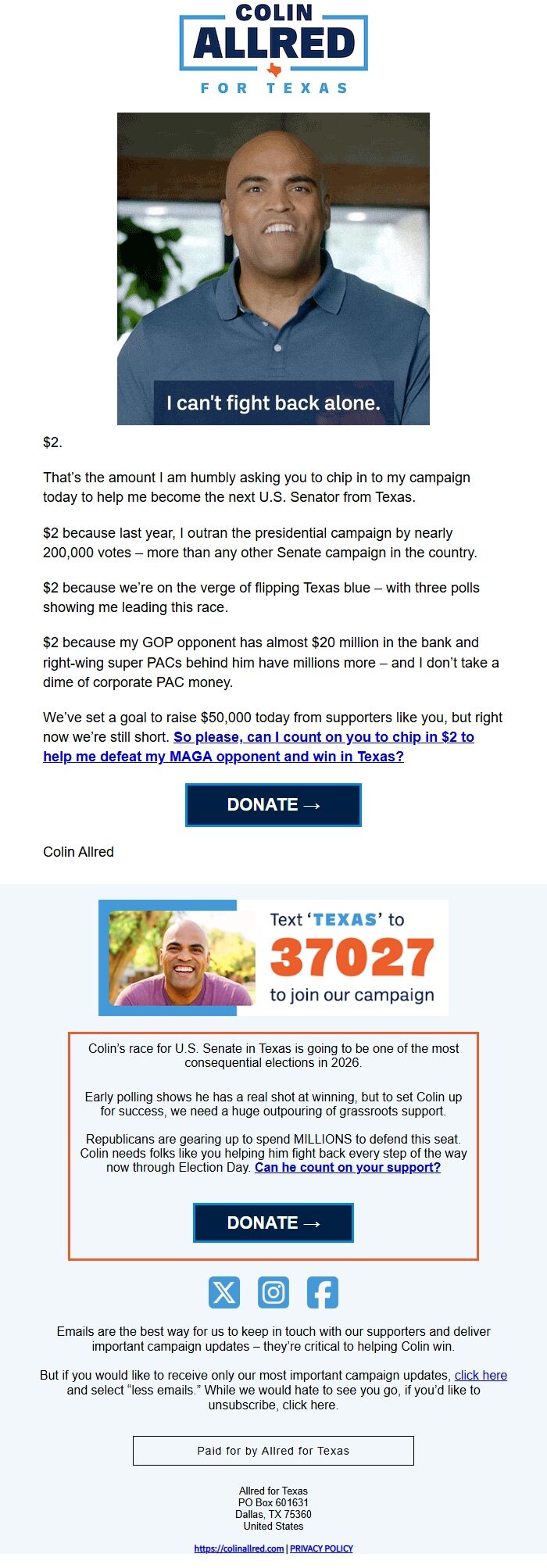Image resolution: width=547 pixels, height=1568 pixels.
Task: Open the 'chip in $2' underlined link
Action: point(324,737)
